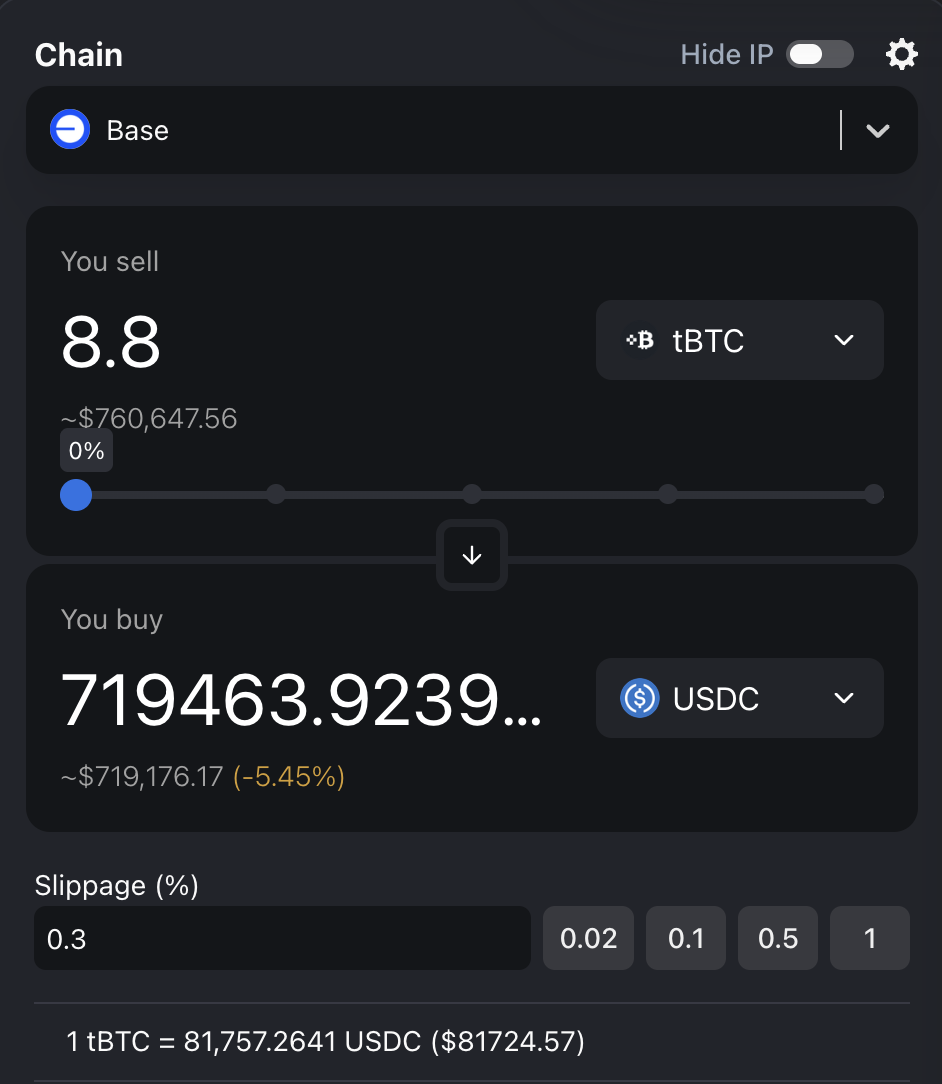This screenshot has height=1084, width=942.
Task: Set slippage to 0.02
Action: pyautogui.click(x=588, y=939)
